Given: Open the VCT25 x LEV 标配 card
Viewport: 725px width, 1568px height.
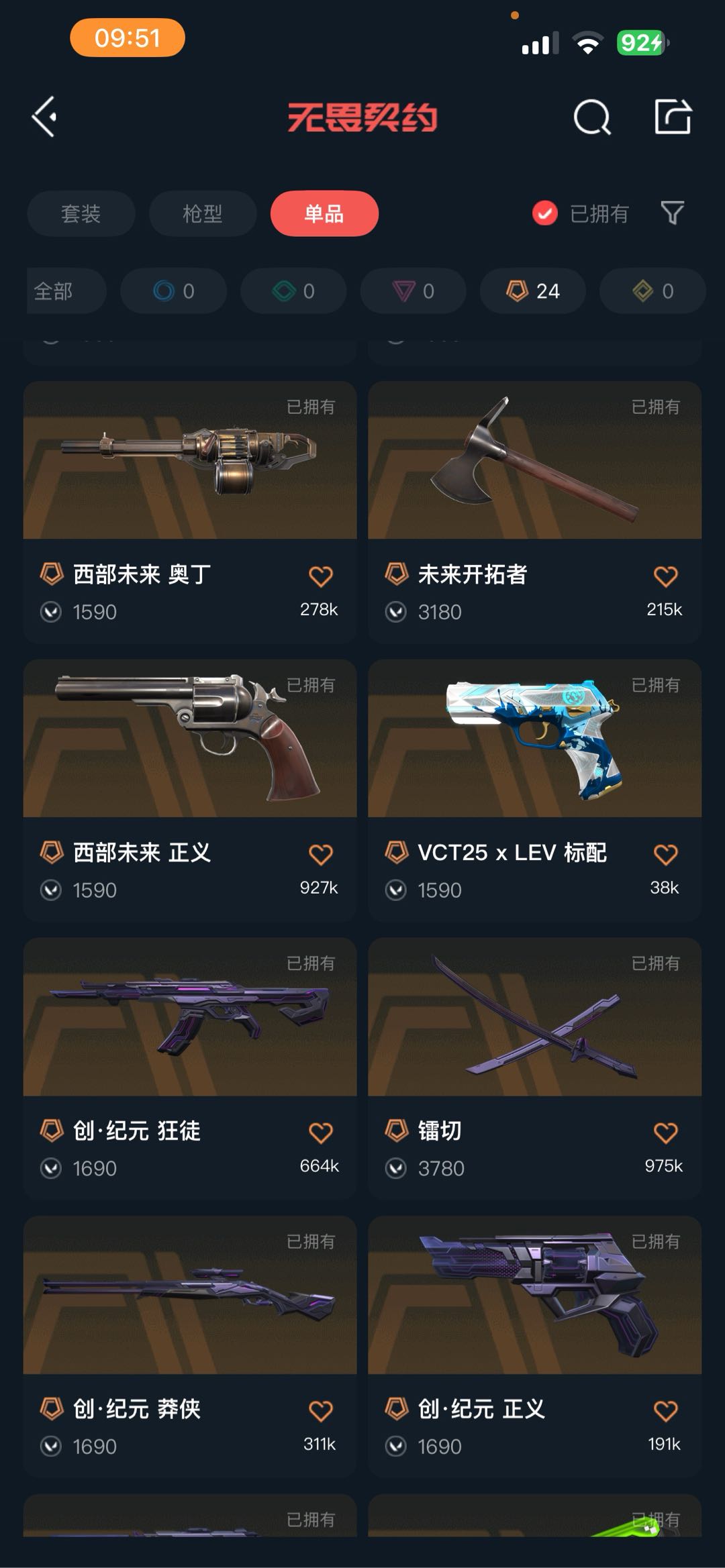Looking at the screenshot, I should (x=534, y=739).
